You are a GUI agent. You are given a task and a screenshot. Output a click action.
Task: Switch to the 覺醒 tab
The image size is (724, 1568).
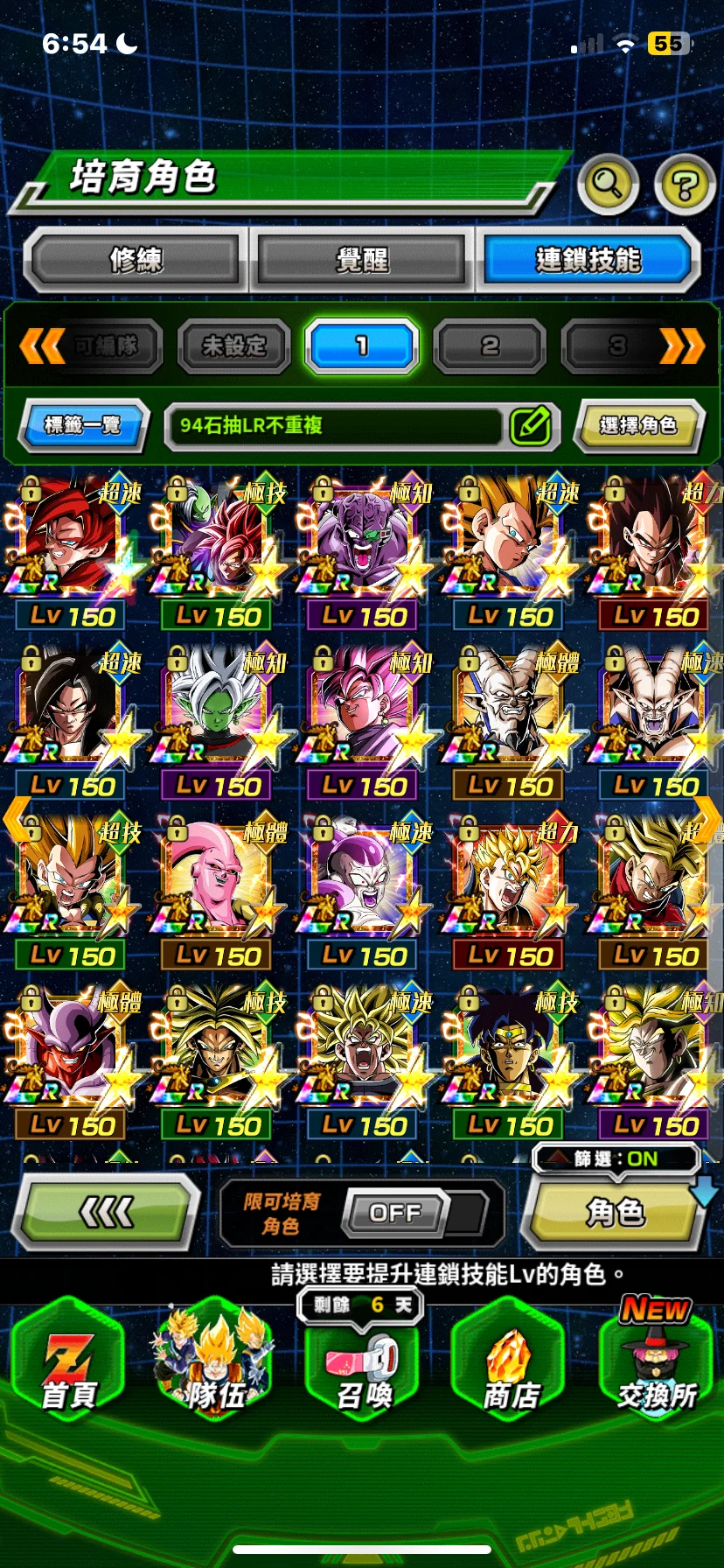362,260
